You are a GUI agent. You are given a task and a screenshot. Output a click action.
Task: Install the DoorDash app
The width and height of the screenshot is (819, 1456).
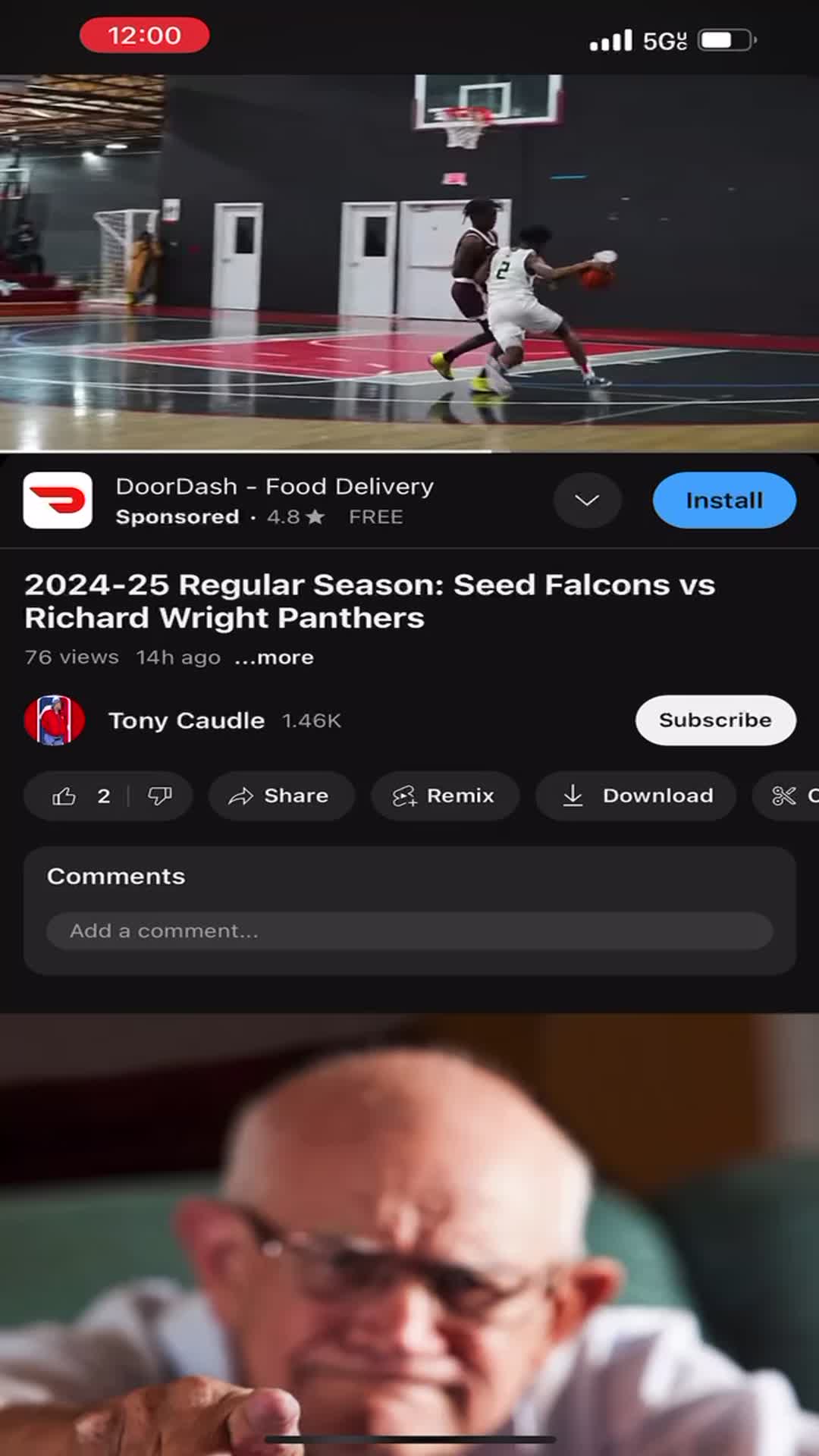[x=723, y=500]
